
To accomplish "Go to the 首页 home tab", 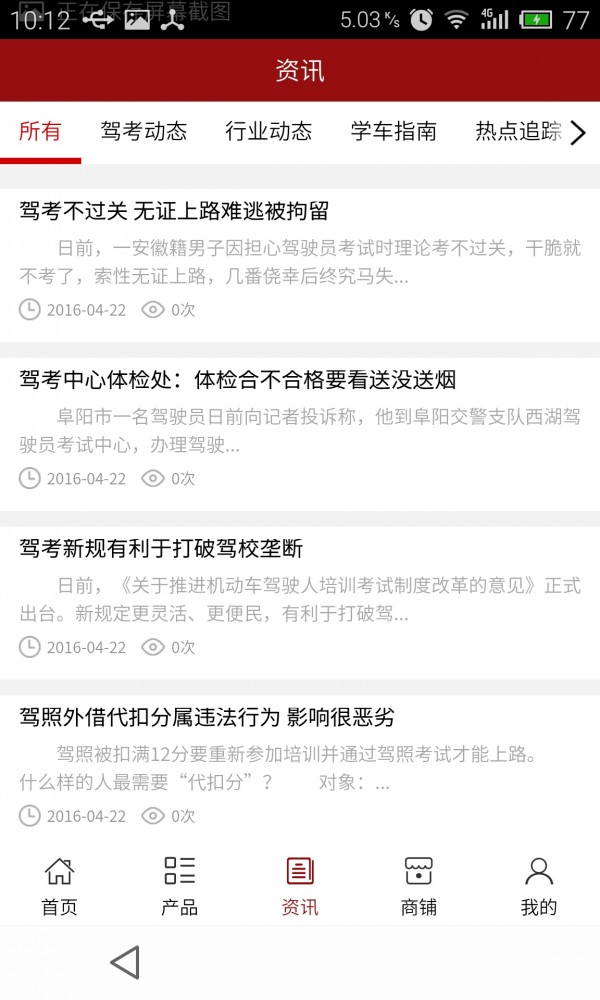I will (x=59, y=885).
